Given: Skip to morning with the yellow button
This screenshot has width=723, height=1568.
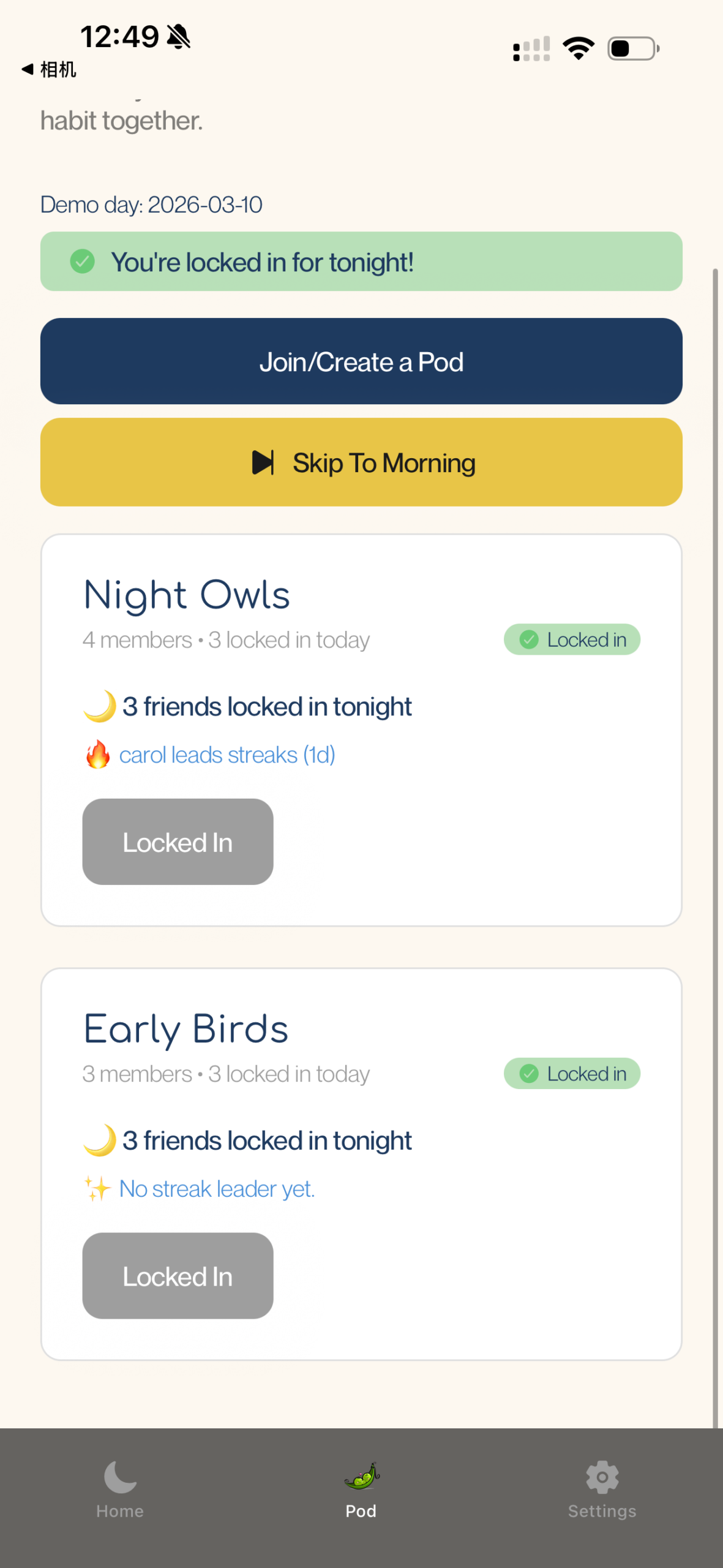Looking at the screenshot, I should pyautogui.click(x=361, y=462).
